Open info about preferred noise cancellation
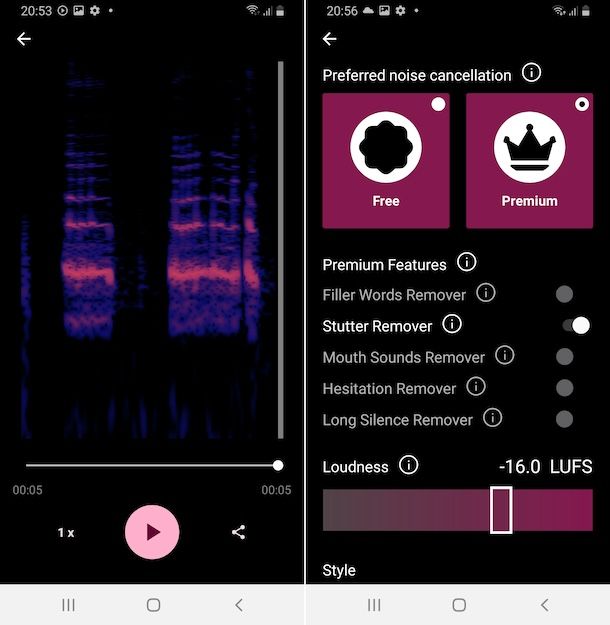 532,73
